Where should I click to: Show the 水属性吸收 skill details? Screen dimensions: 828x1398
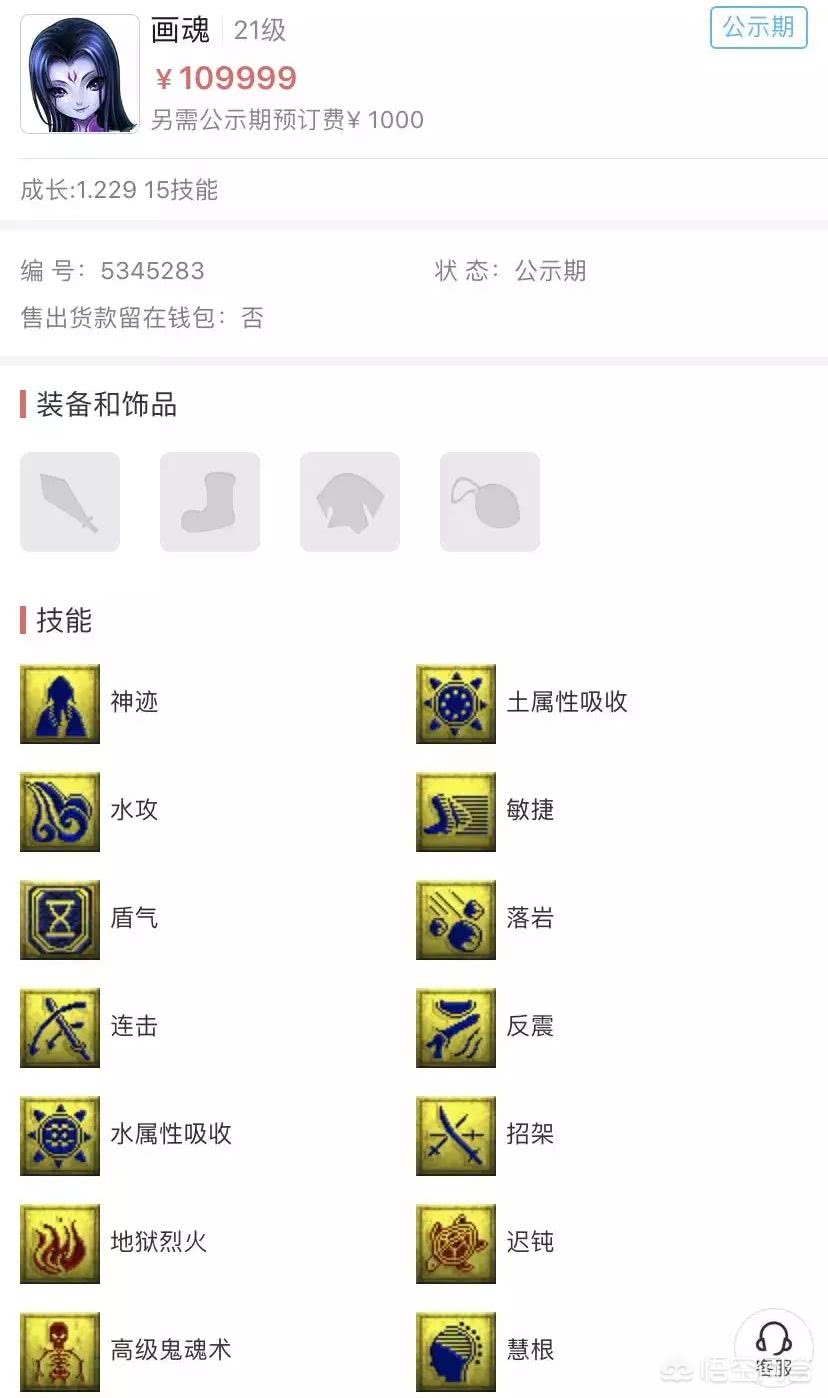(60, 1135)
